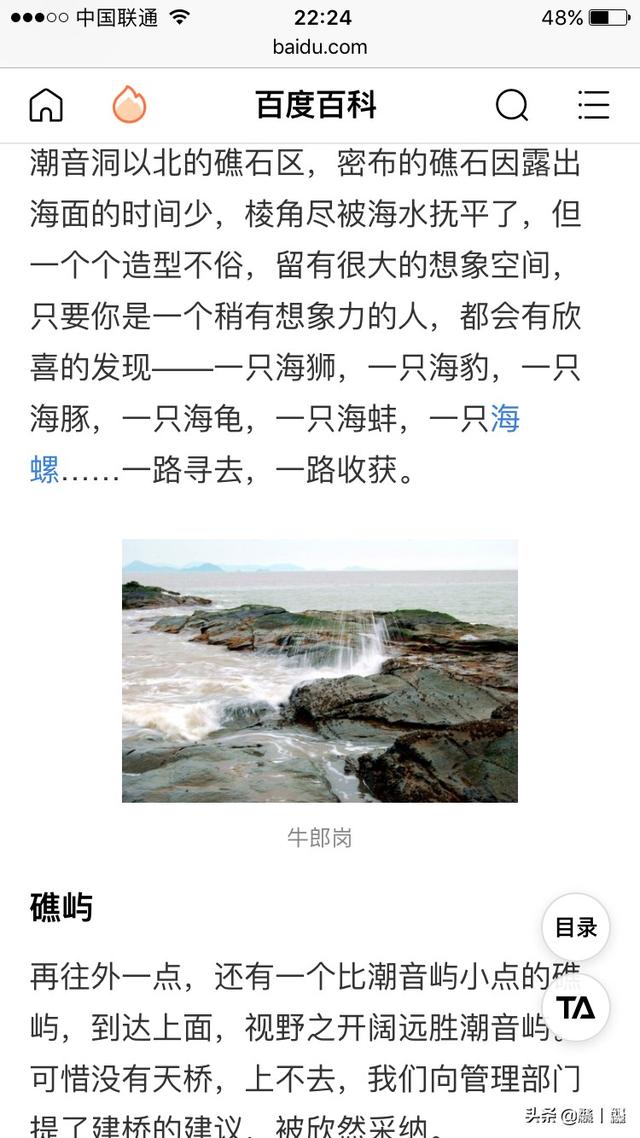Open the search magnifier icon
This screenshot has width=640, height=1138.
tap(512, 105)
